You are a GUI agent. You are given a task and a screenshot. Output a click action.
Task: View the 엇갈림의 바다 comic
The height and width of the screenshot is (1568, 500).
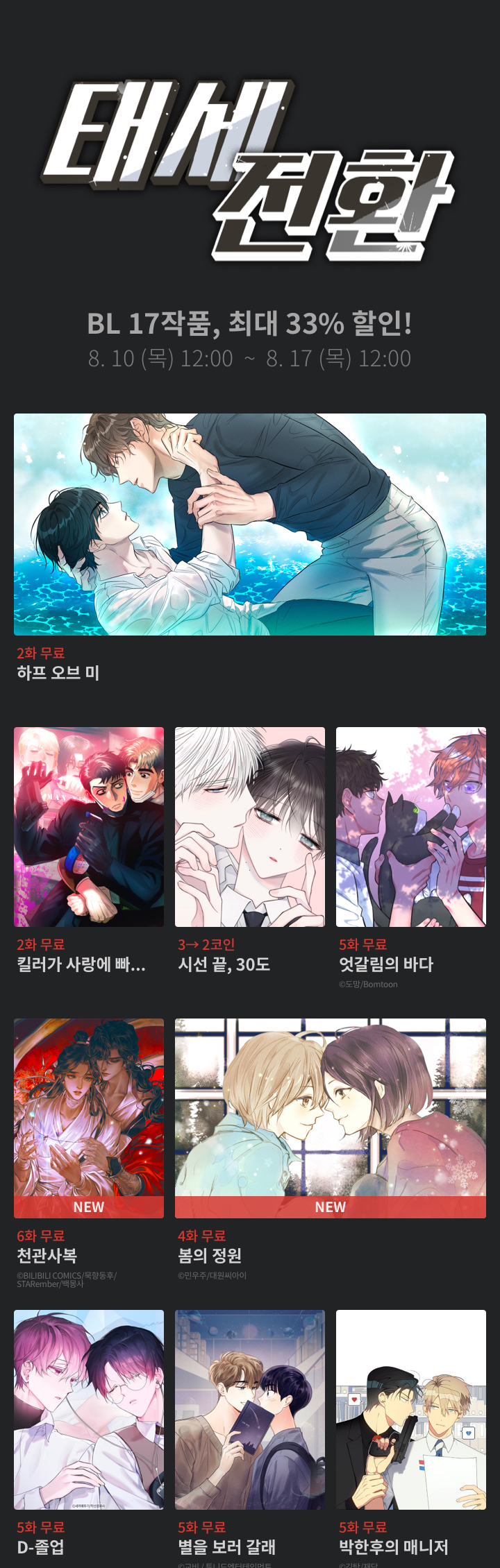point(411,827)
